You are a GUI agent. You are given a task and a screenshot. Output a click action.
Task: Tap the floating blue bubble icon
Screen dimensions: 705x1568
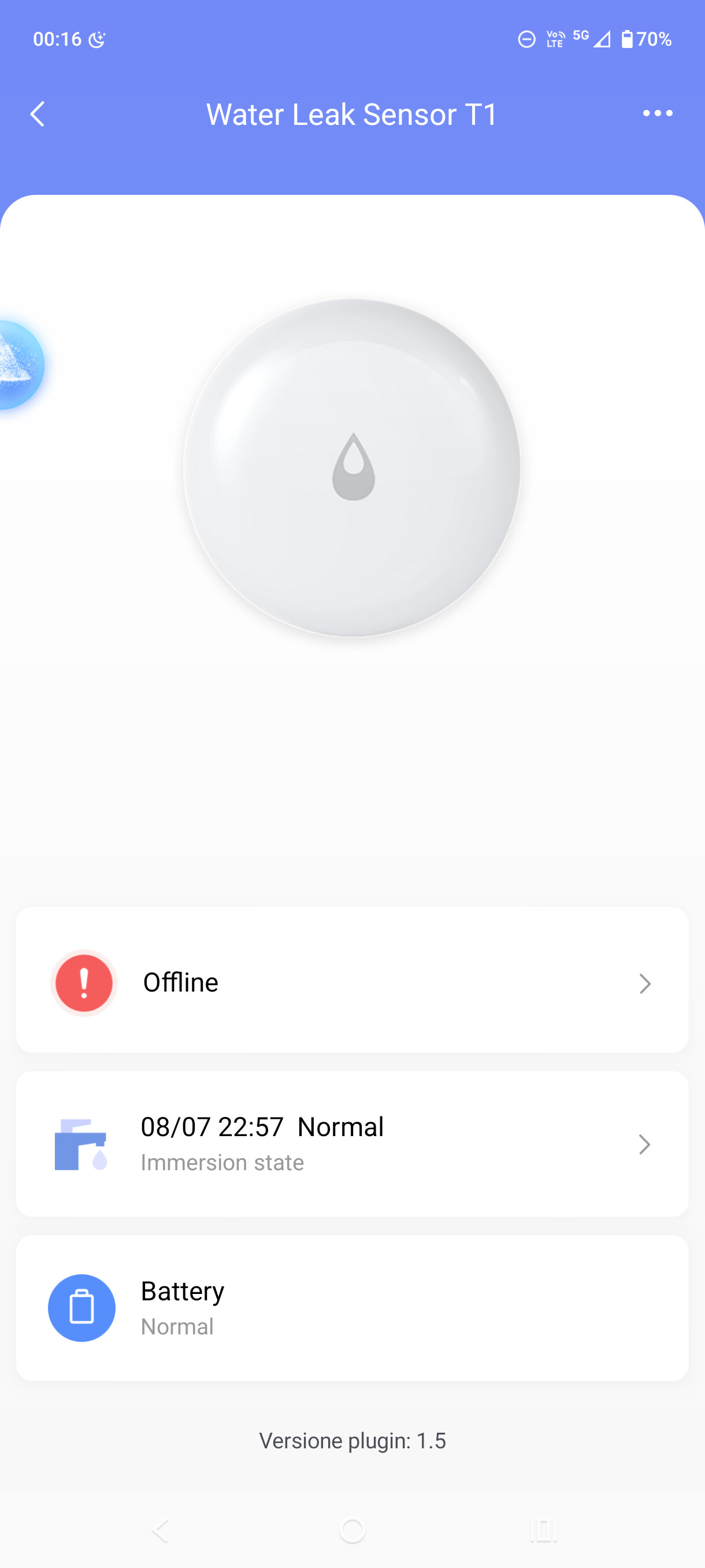click(20, 365)
